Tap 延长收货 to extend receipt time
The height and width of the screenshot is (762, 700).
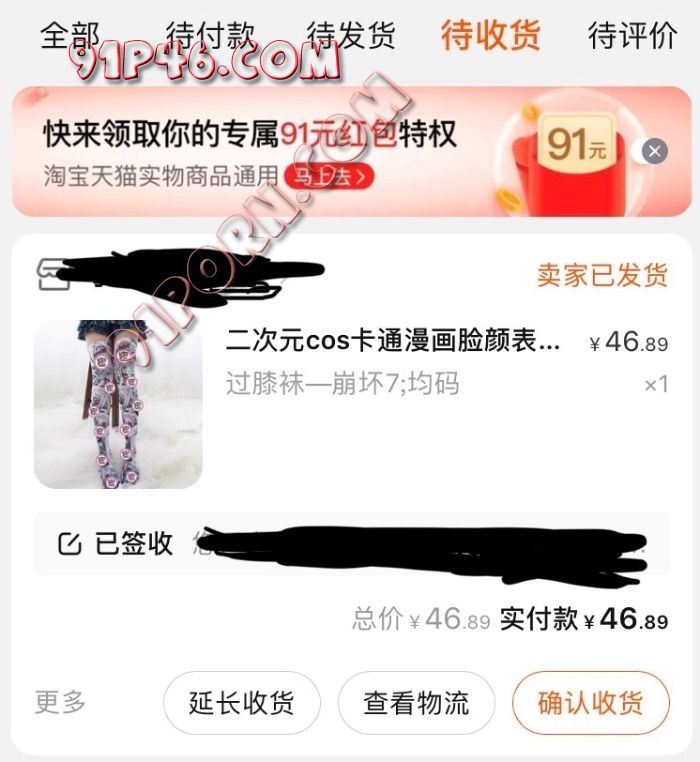click(x=241, y=703)
